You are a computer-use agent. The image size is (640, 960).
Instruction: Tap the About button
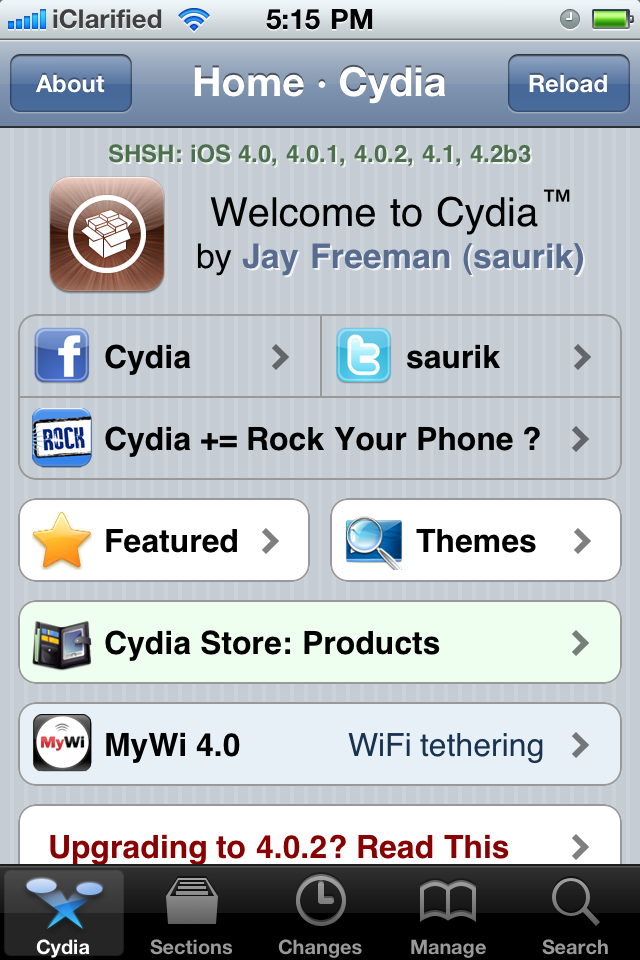tap(71, 84)
